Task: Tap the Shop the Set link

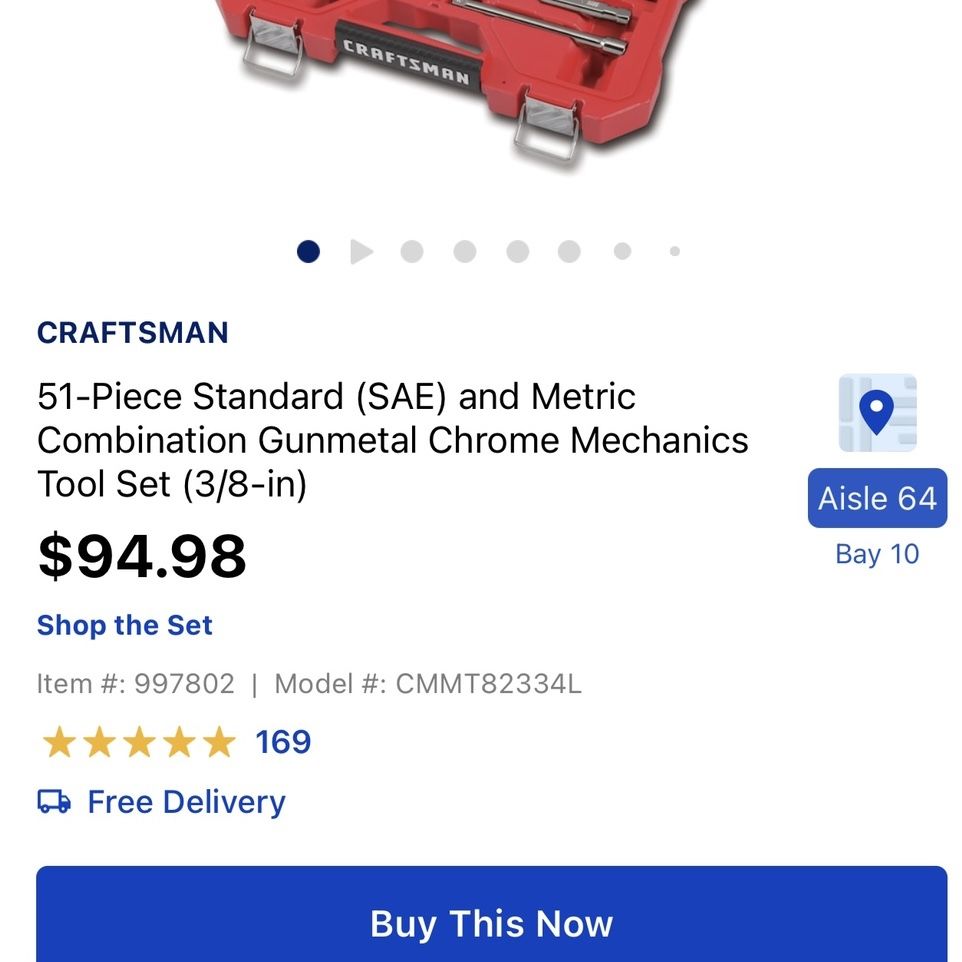Action: point(125,625)
